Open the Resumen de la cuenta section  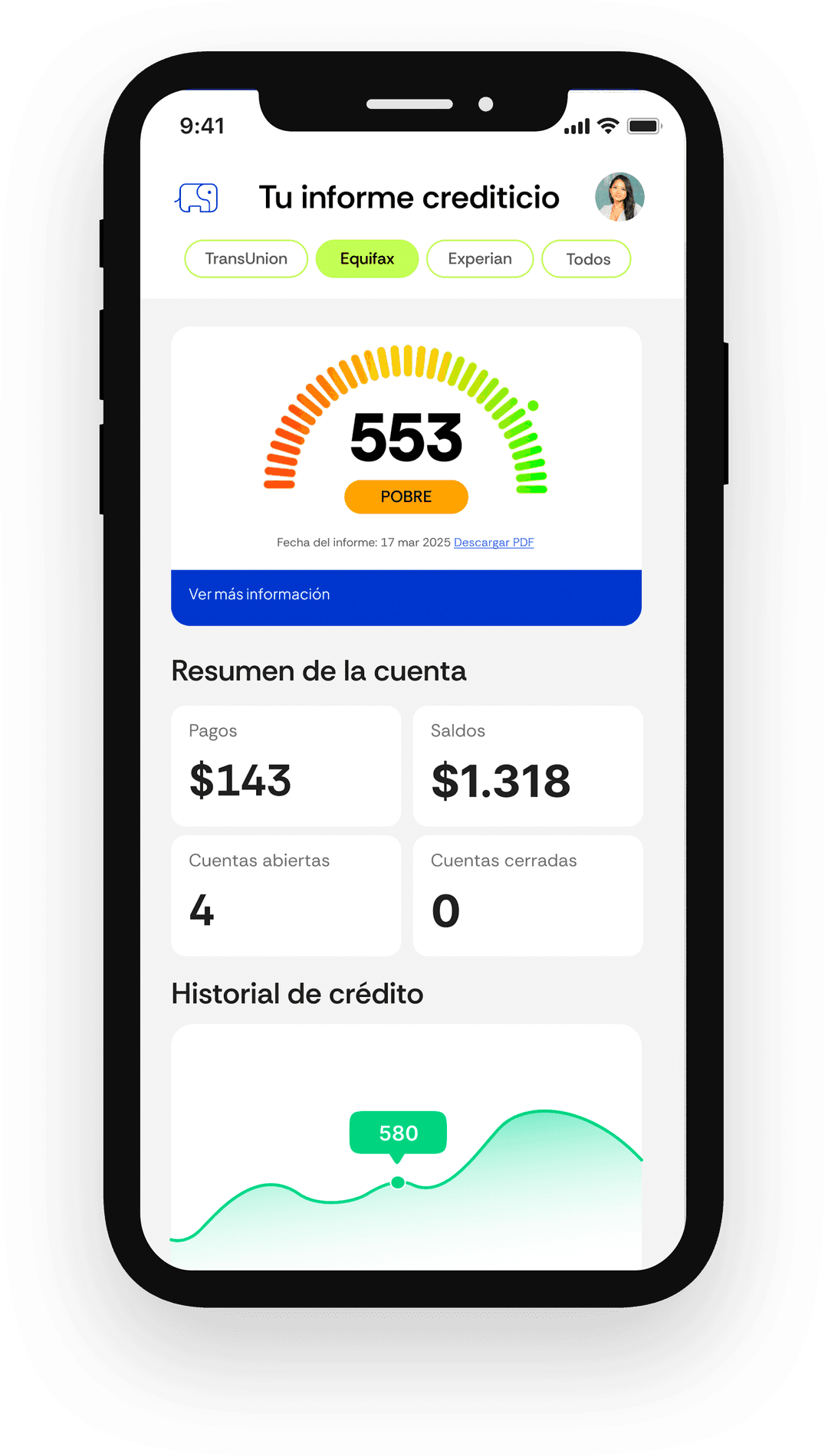319,671
